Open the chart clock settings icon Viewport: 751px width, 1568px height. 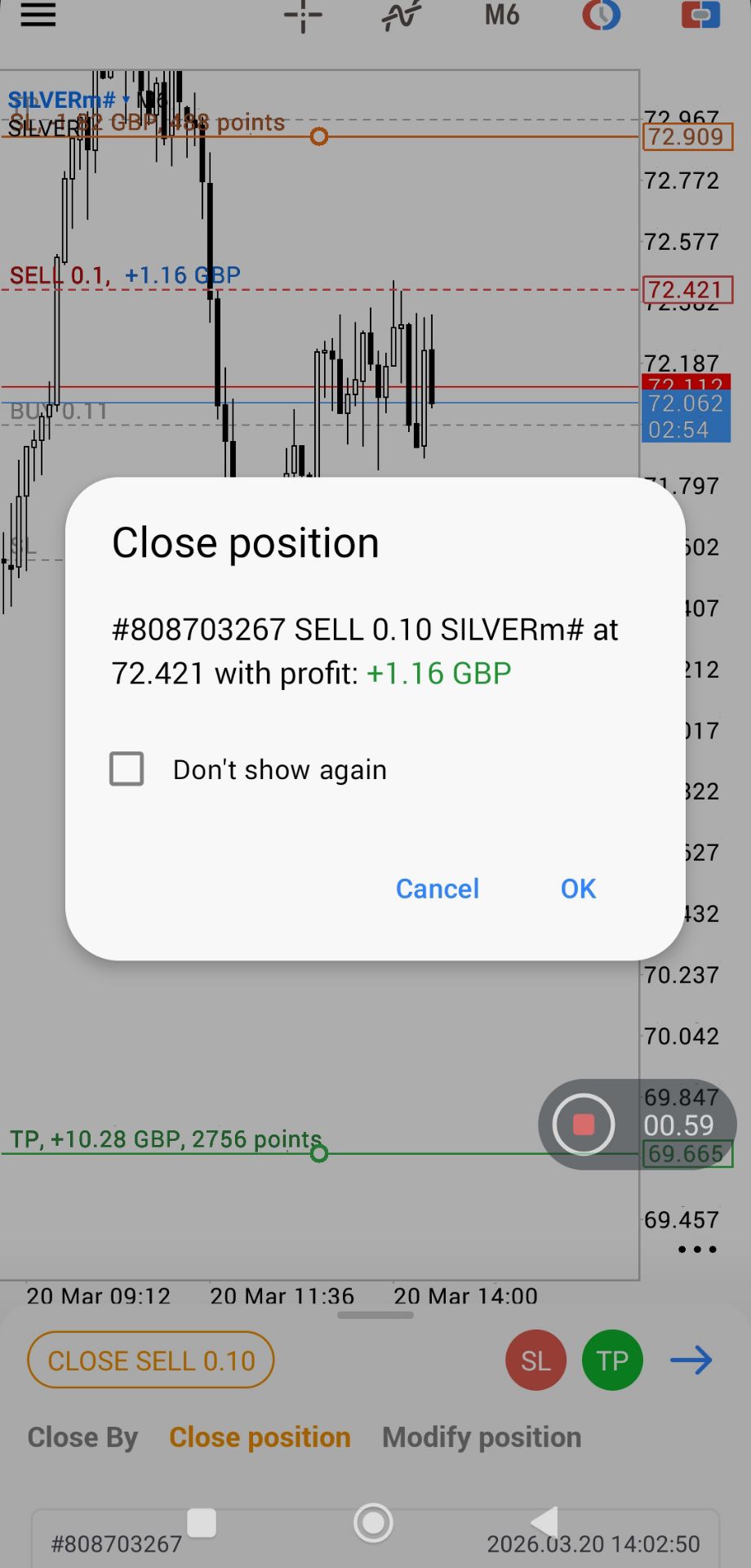pyautogui.click(x=602, y=16)
